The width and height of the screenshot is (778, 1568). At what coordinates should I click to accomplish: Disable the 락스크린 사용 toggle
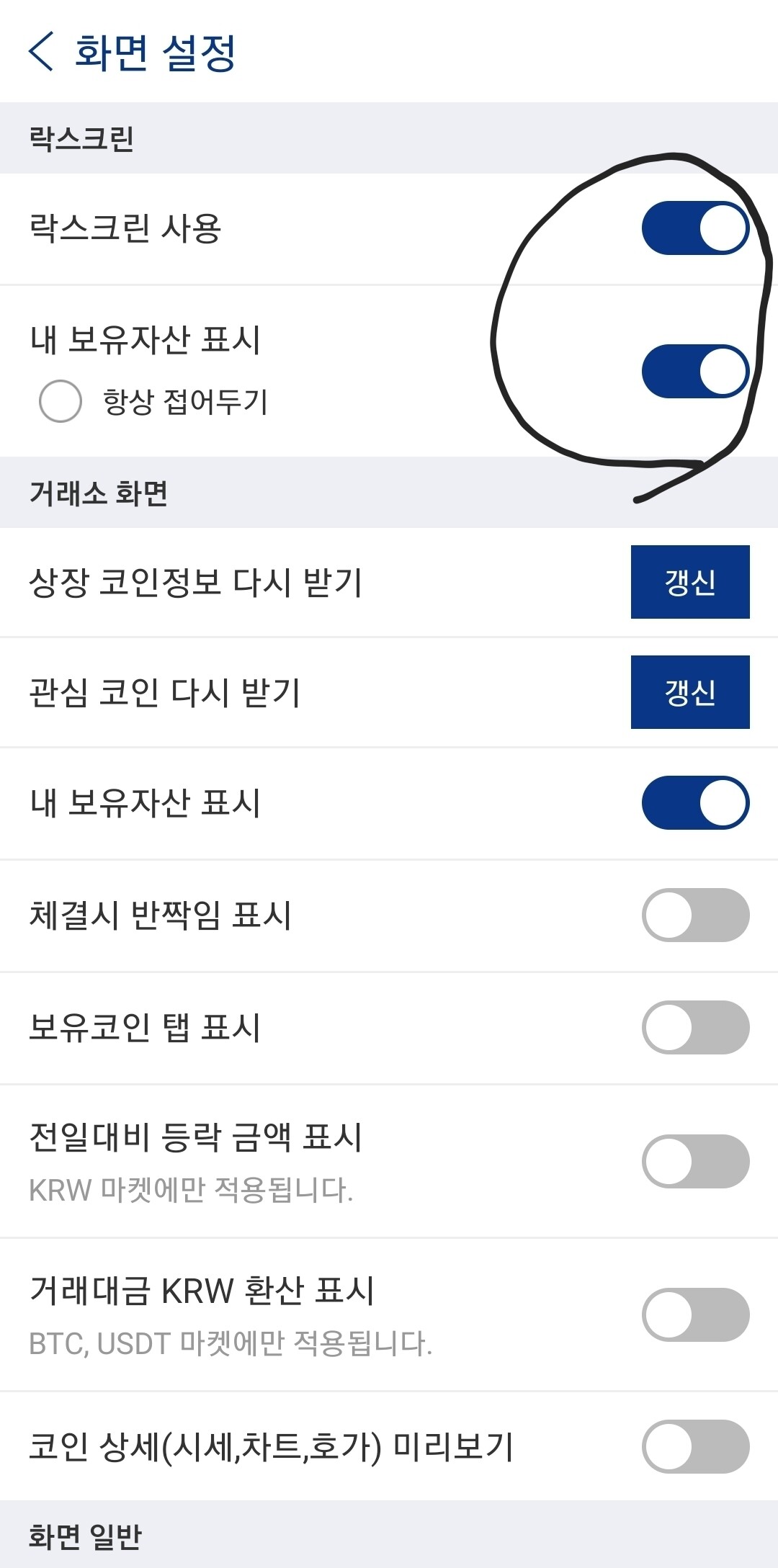[x=695, y=228]
